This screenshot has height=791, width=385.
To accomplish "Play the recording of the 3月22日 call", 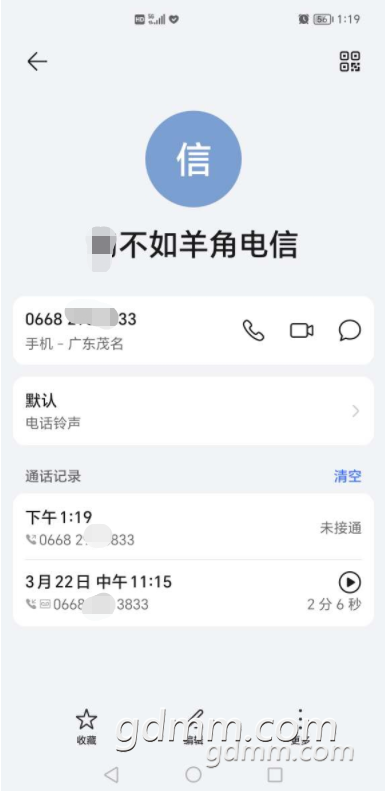I will tap(350, 583).
